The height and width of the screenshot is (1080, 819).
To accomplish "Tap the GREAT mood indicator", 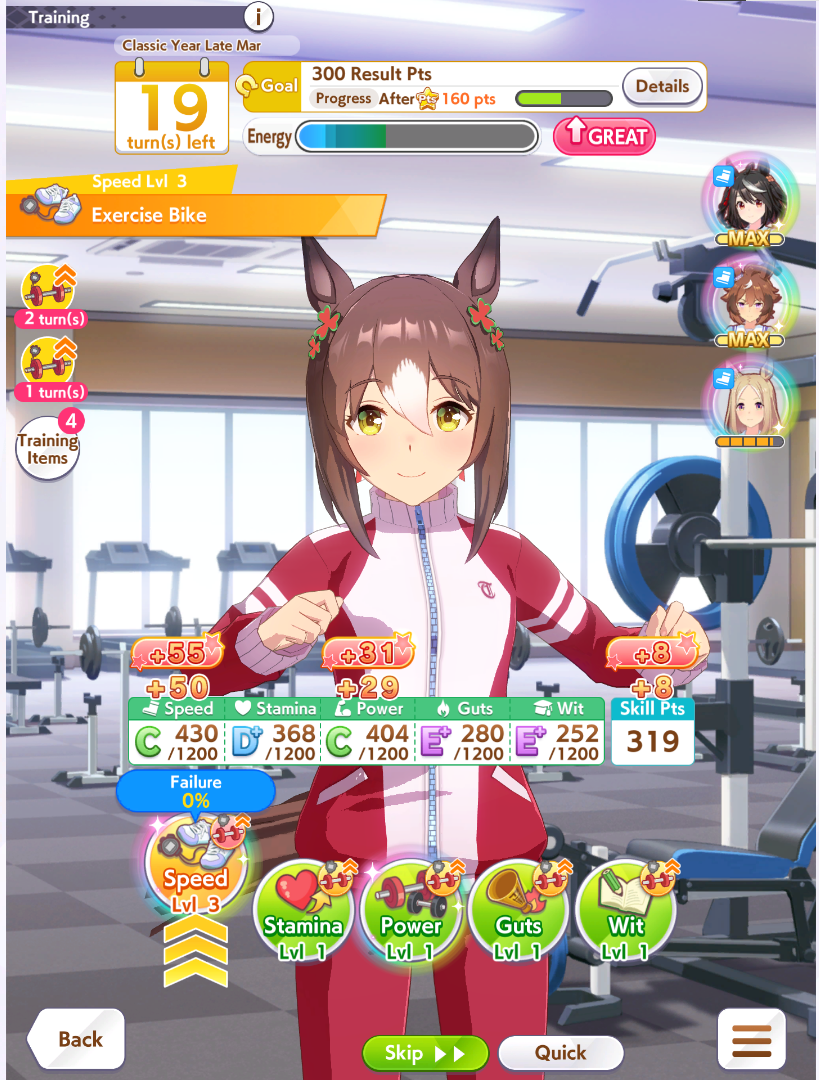I will (x=604, y=137).
